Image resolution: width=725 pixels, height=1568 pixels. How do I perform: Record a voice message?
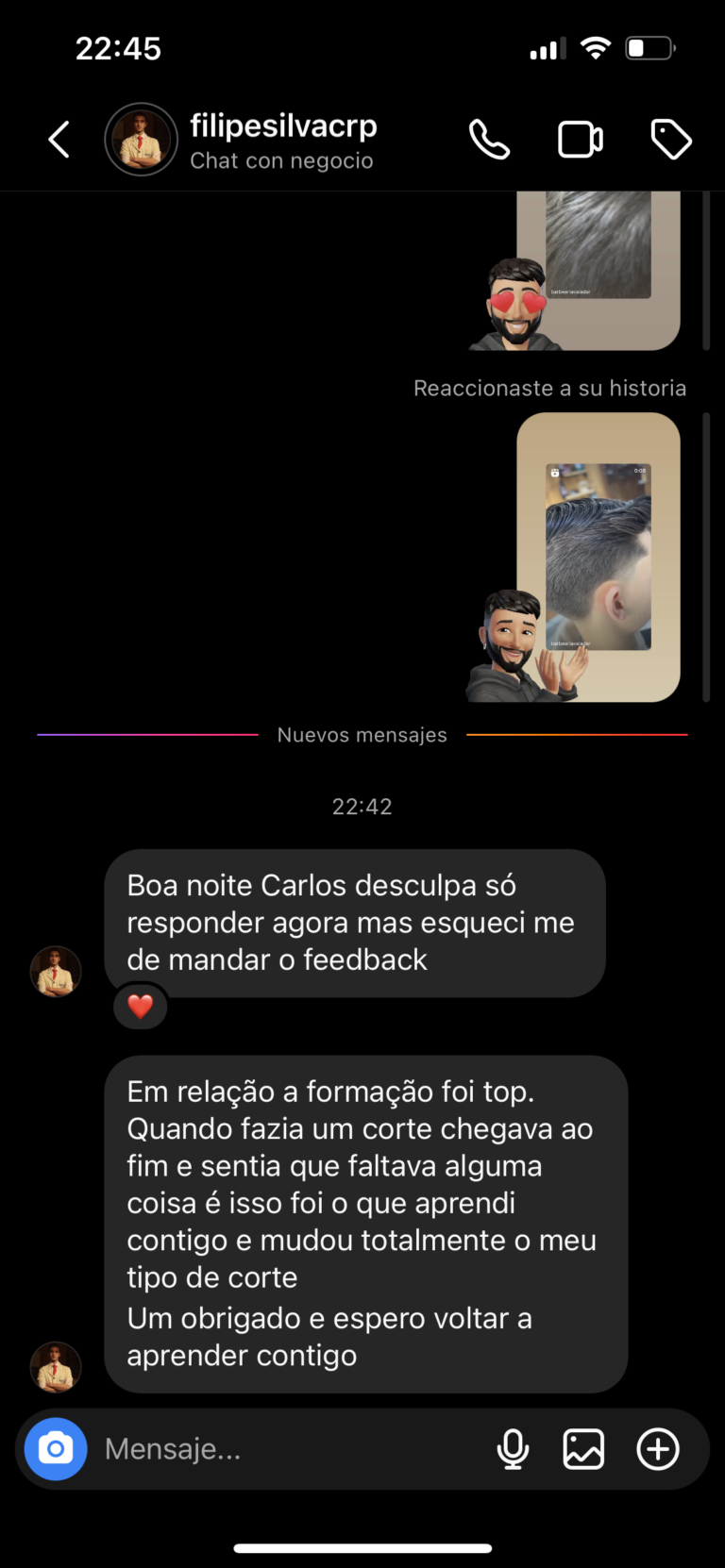point(513,1448)
